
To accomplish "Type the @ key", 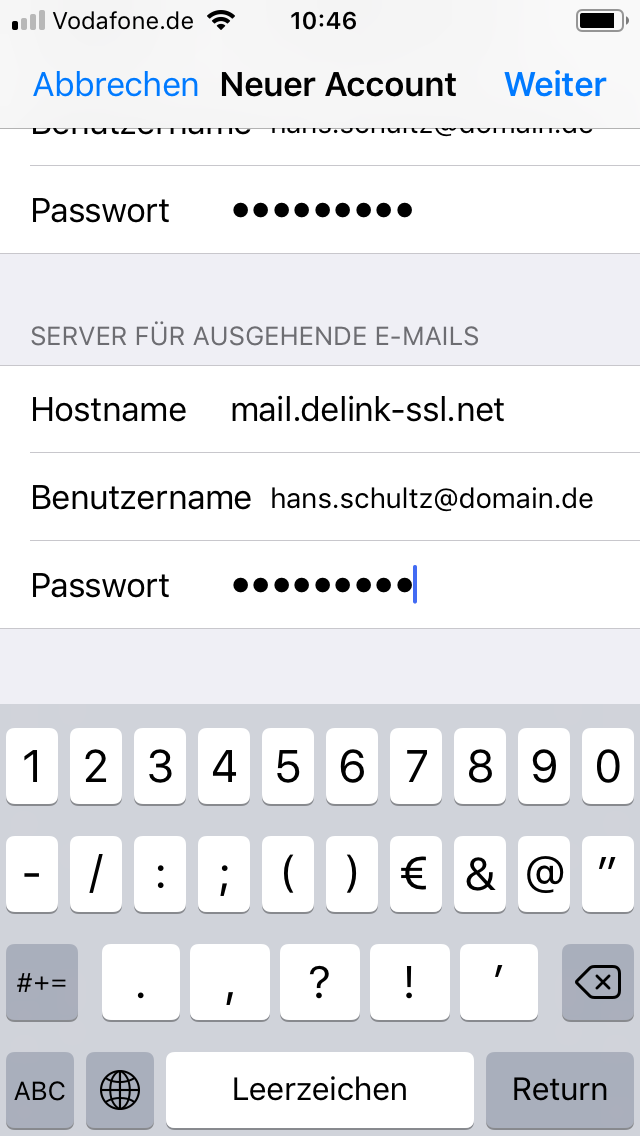I will [x=544, y=875].
